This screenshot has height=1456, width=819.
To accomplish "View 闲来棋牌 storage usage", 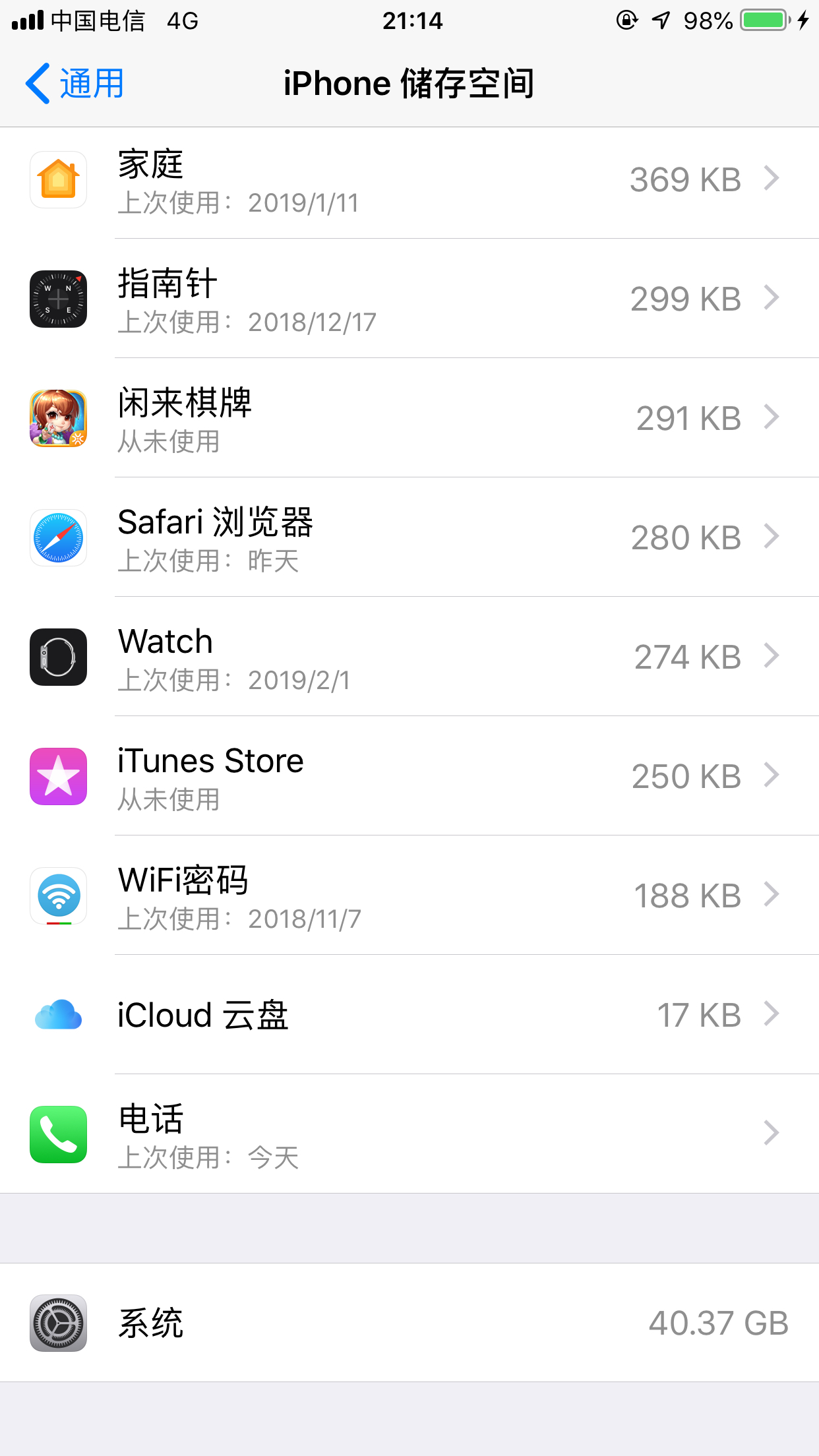I will click(409, 419).
